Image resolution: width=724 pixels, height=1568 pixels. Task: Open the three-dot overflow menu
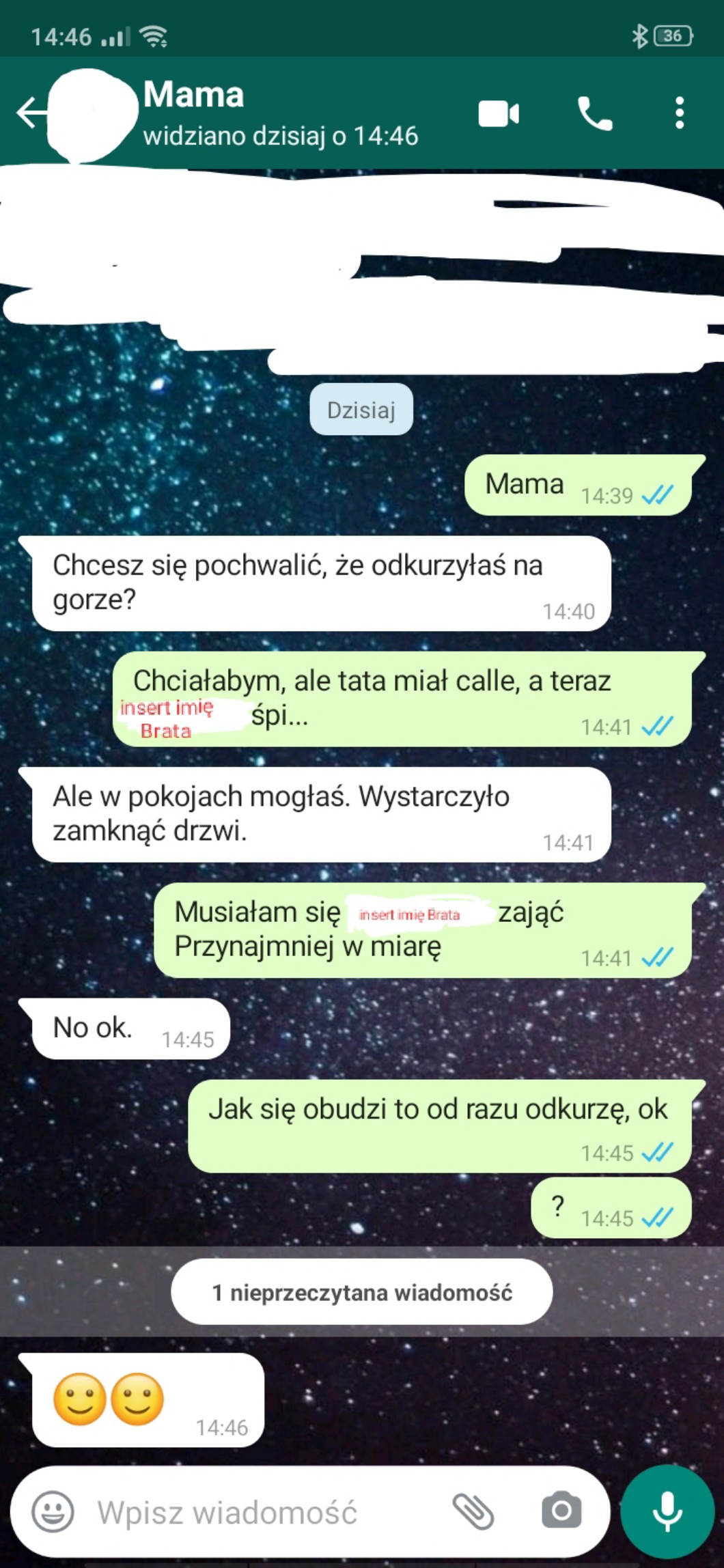[x=679, y=113]
